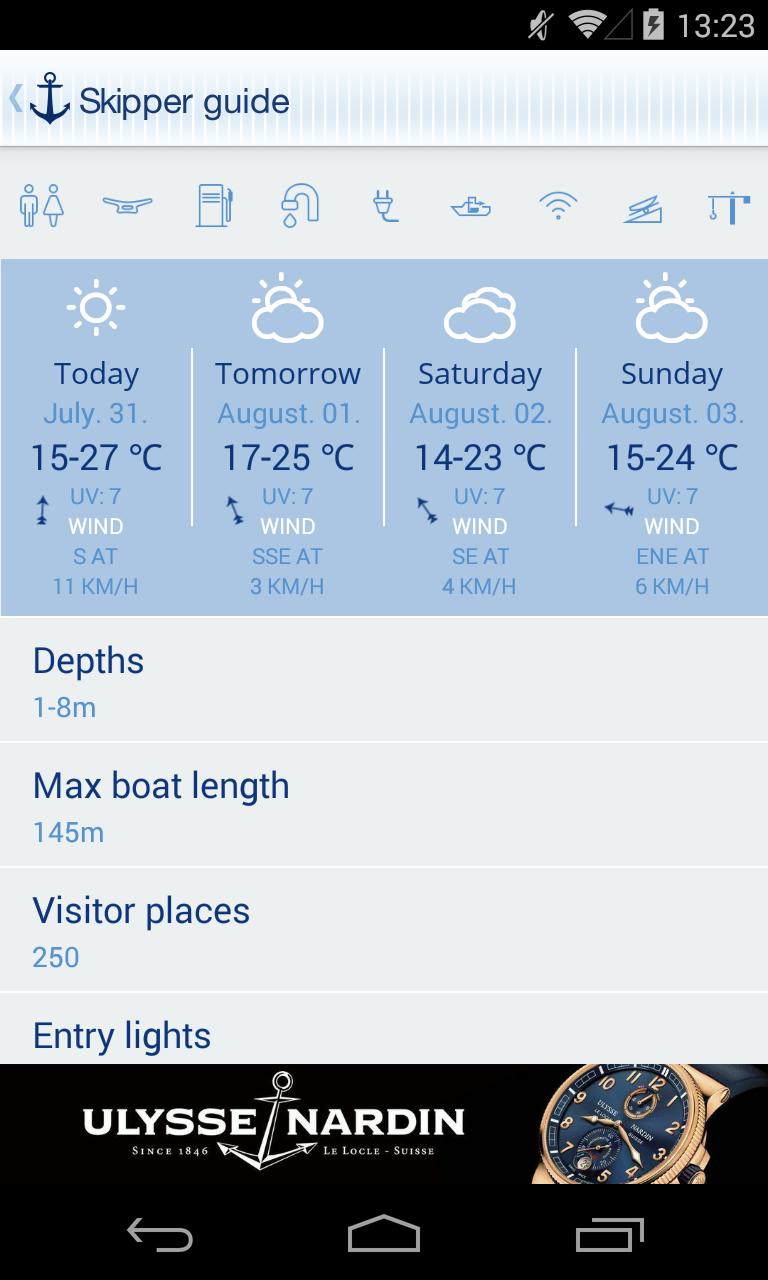The height and width of the screenshot is (1280, 768).
Task: Go to the home screen
Action: pyautogui.click(x=384, y=1234)
